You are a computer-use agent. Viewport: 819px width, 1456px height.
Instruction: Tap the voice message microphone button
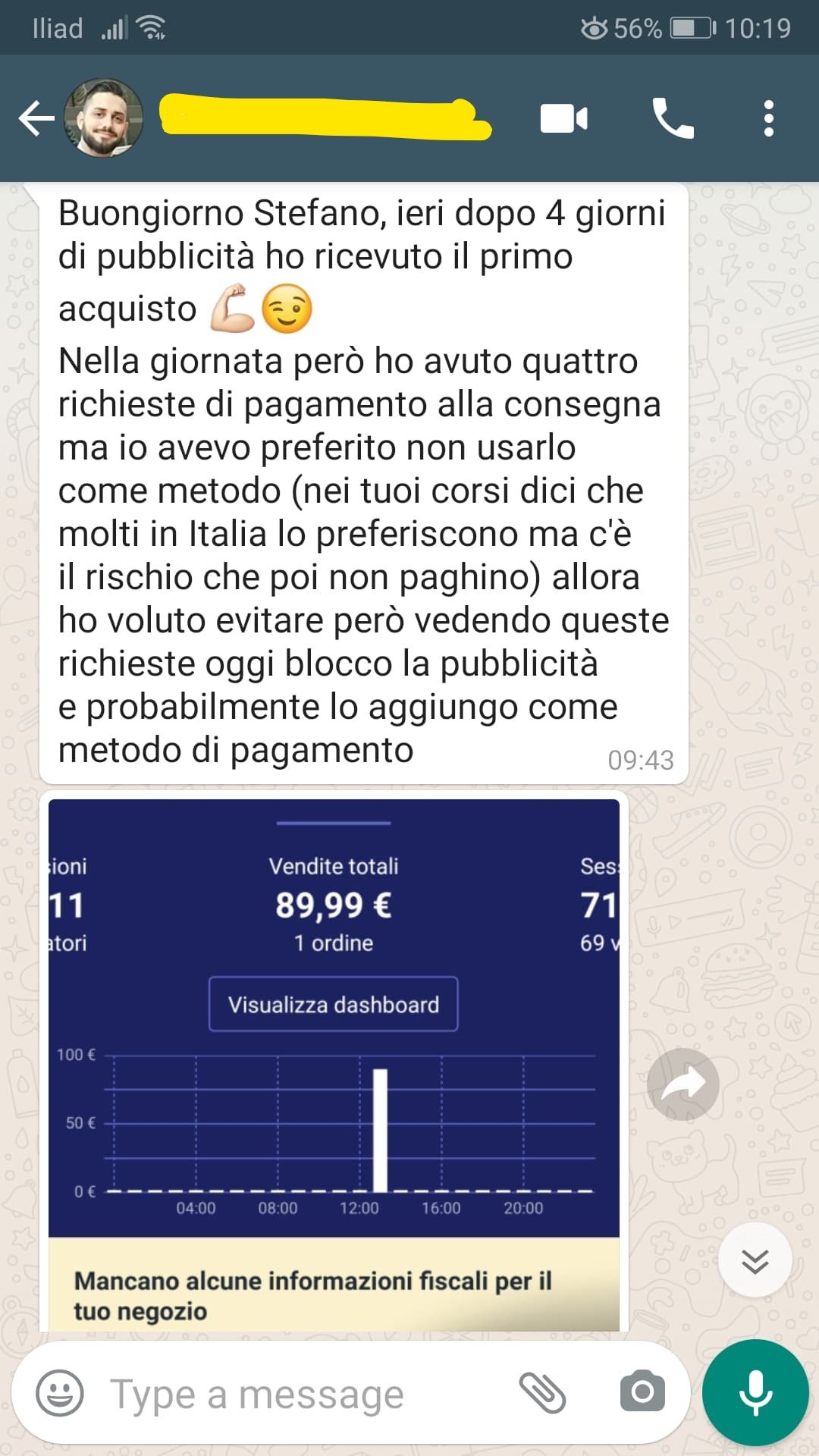click(x=755, y=1392)
